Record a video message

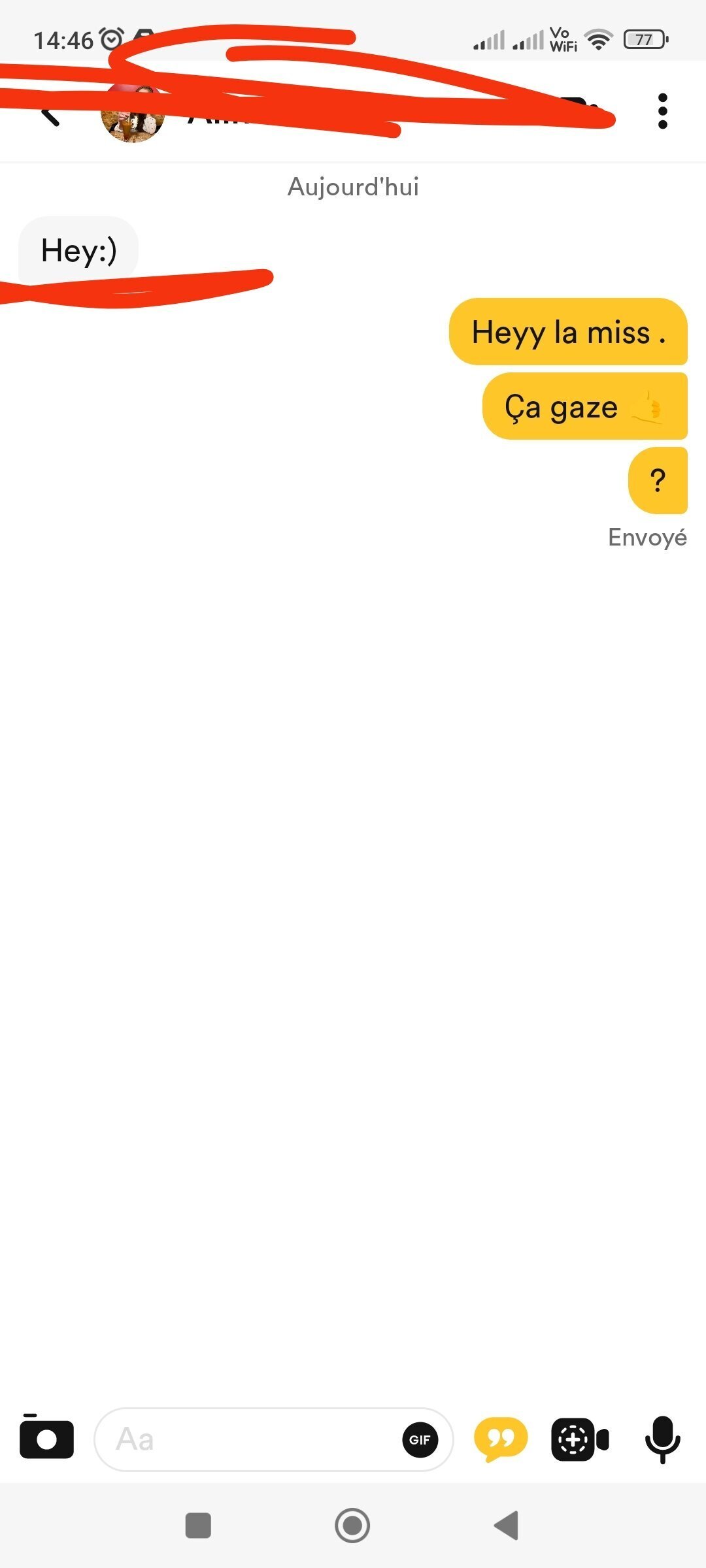[580, 1439]
